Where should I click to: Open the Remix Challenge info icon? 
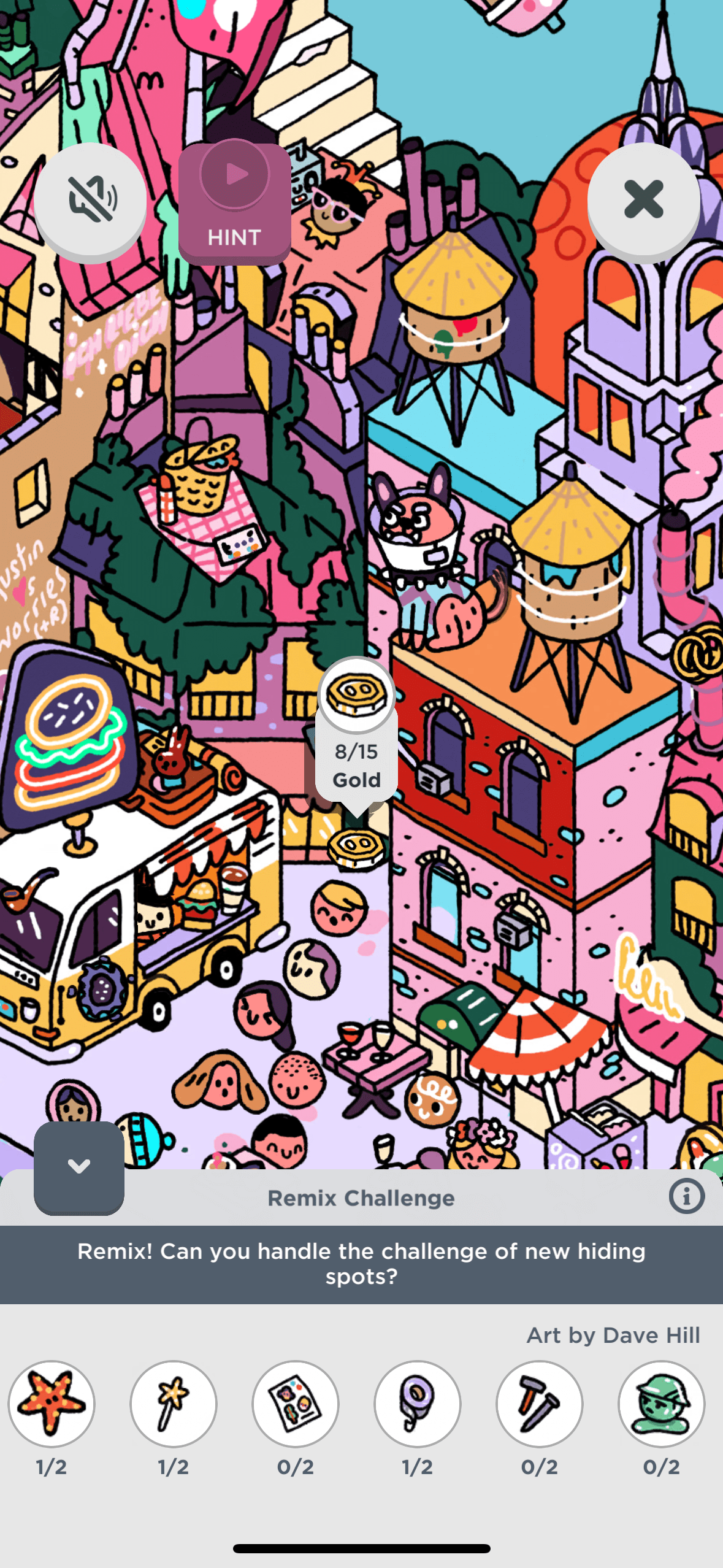686,1196
